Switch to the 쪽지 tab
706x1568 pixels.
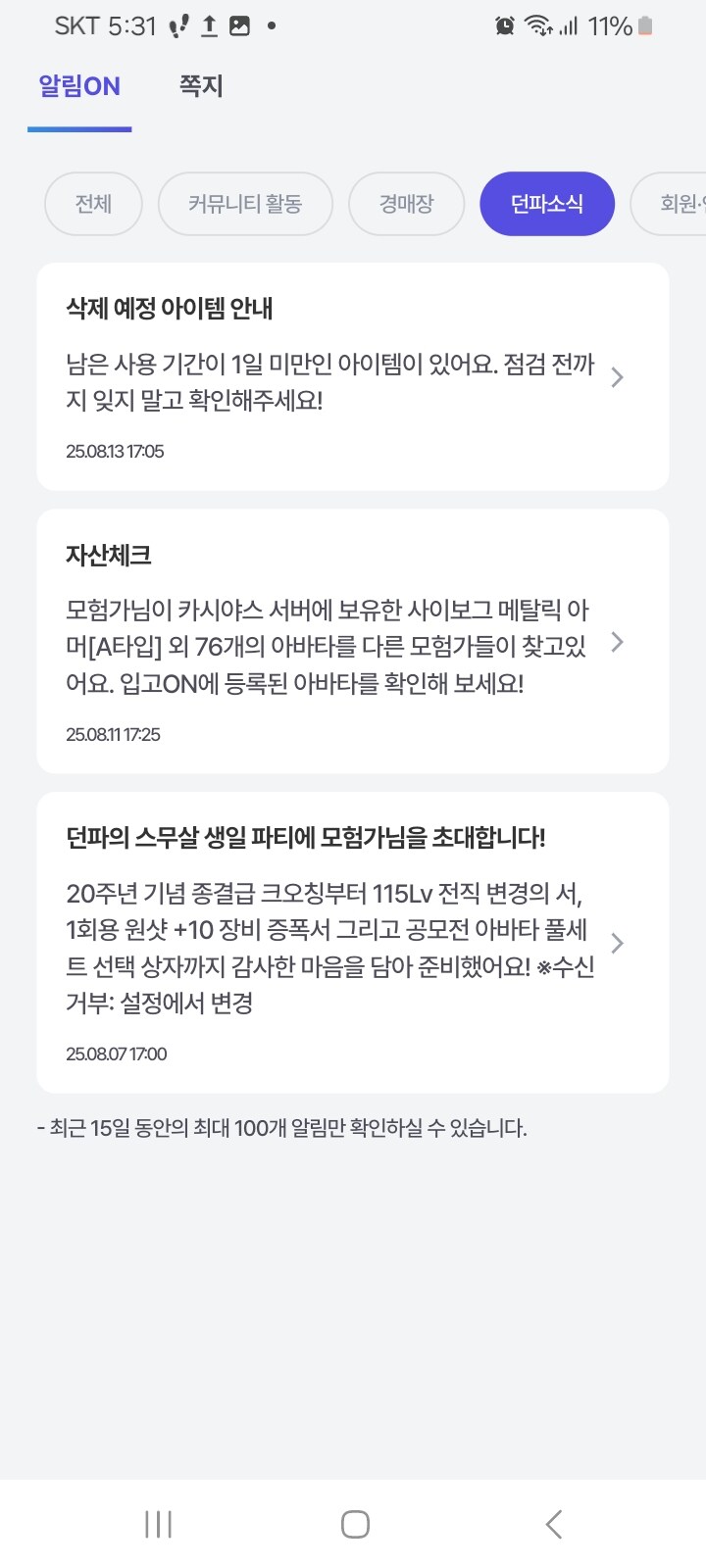tap(201, 86)
